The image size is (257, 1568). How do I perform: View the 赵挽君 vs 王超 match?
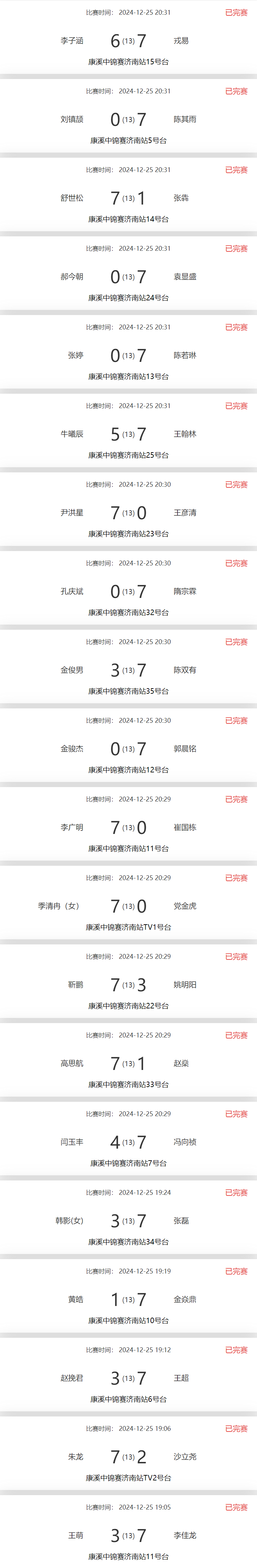128,1377
